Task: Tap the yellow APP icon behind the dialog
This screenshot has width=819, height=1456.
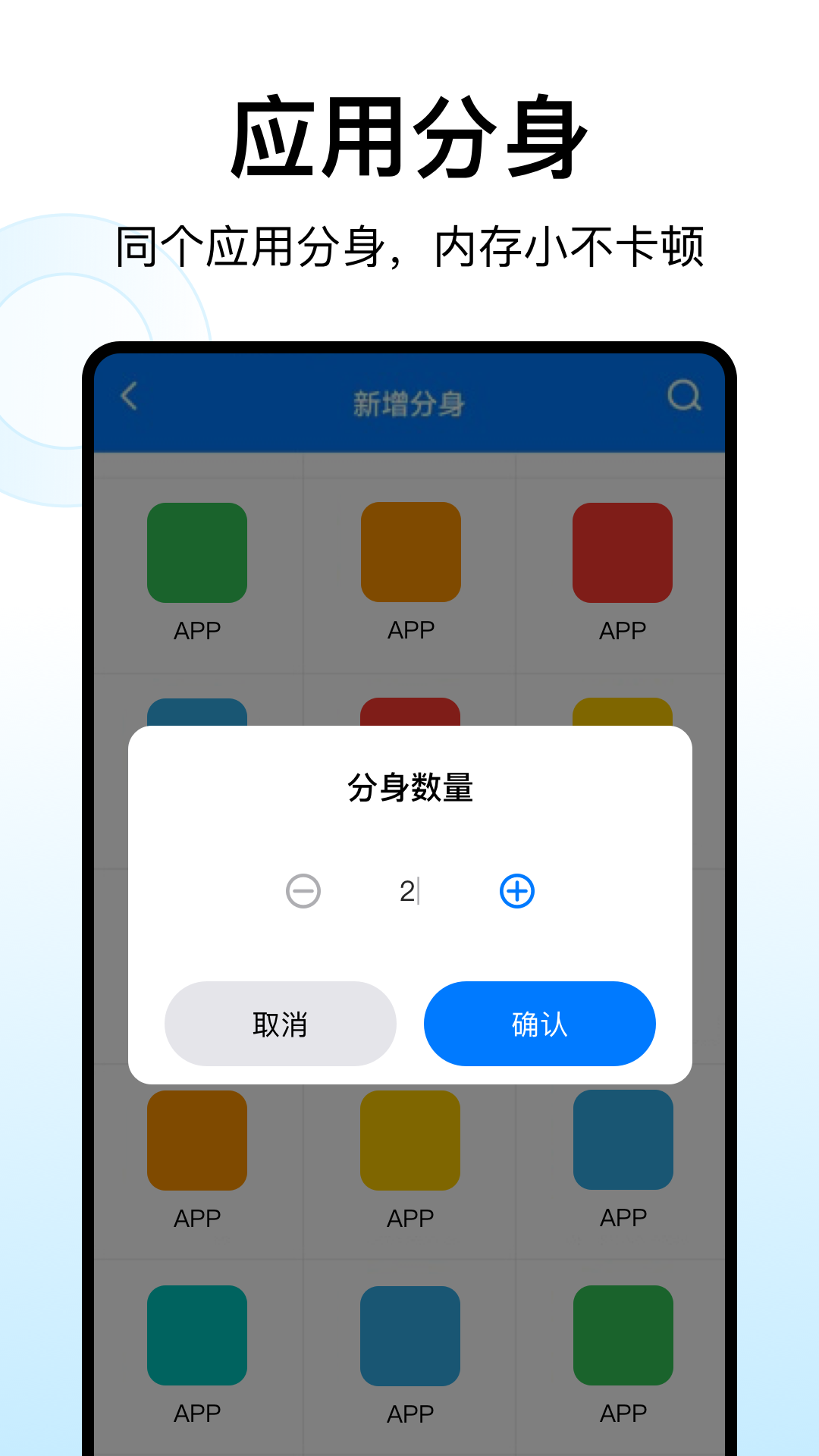Action: point(623,713)
